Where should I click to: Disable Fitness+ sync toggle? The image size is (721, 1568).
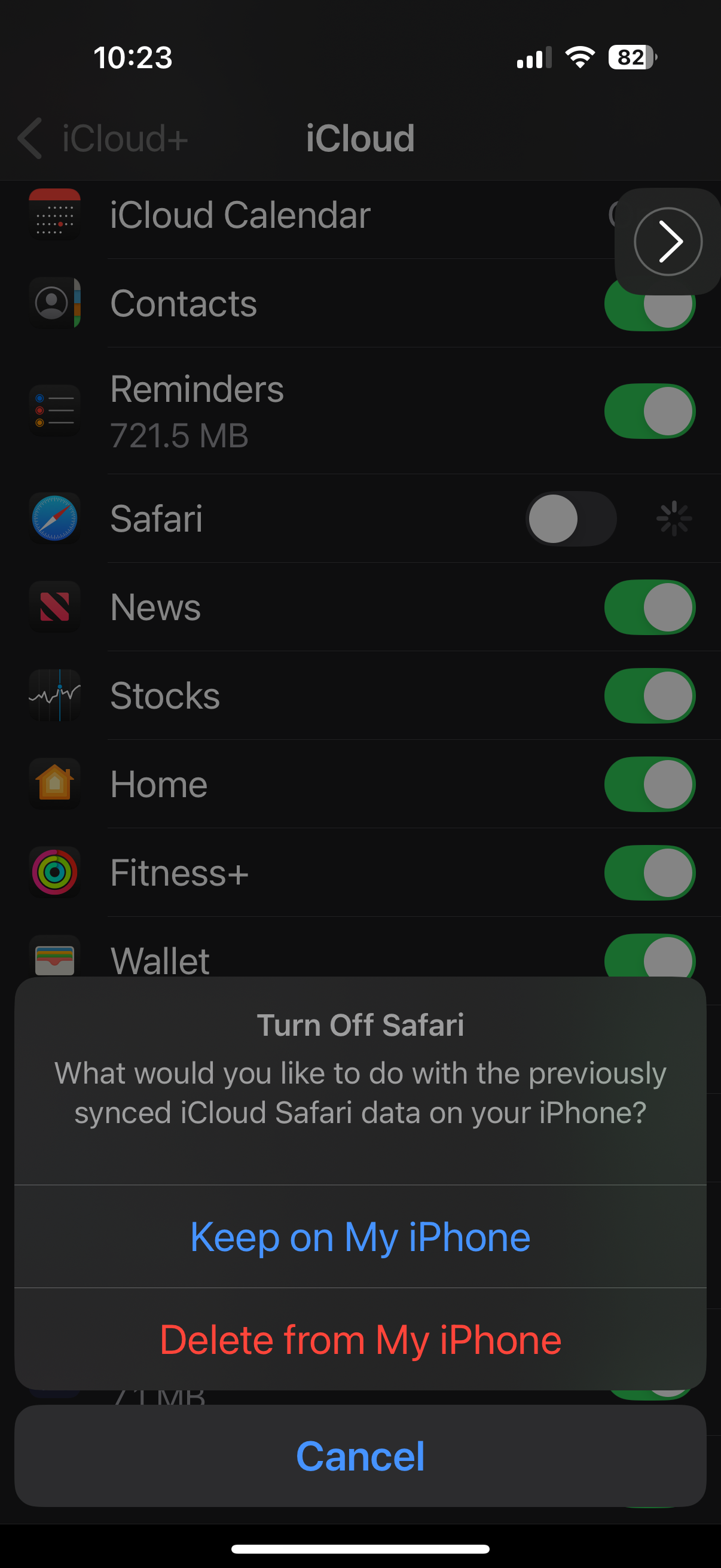[x=649, y=873]
